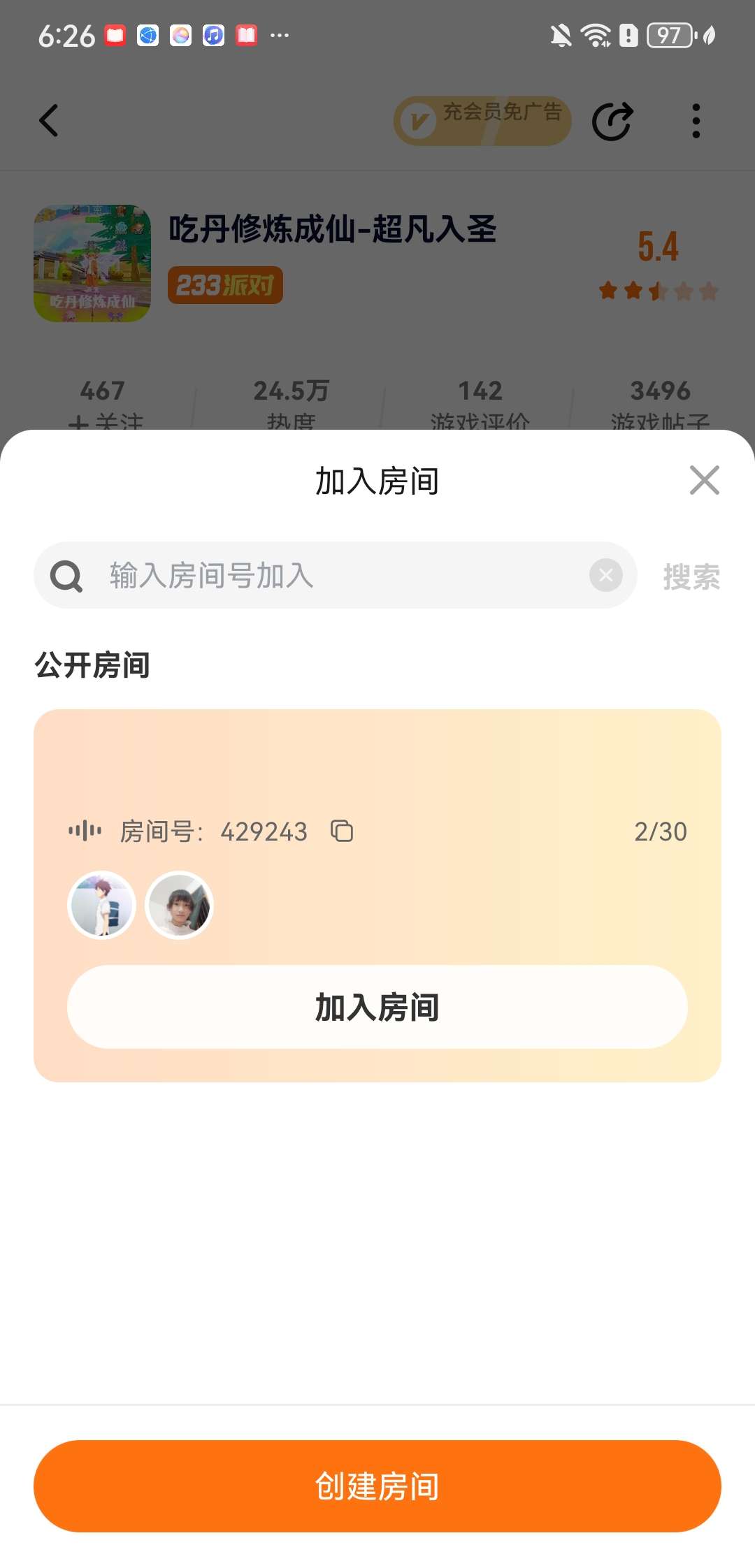Clear the room number input
This screenshot has height=1568, width=755.
(605, 575)
